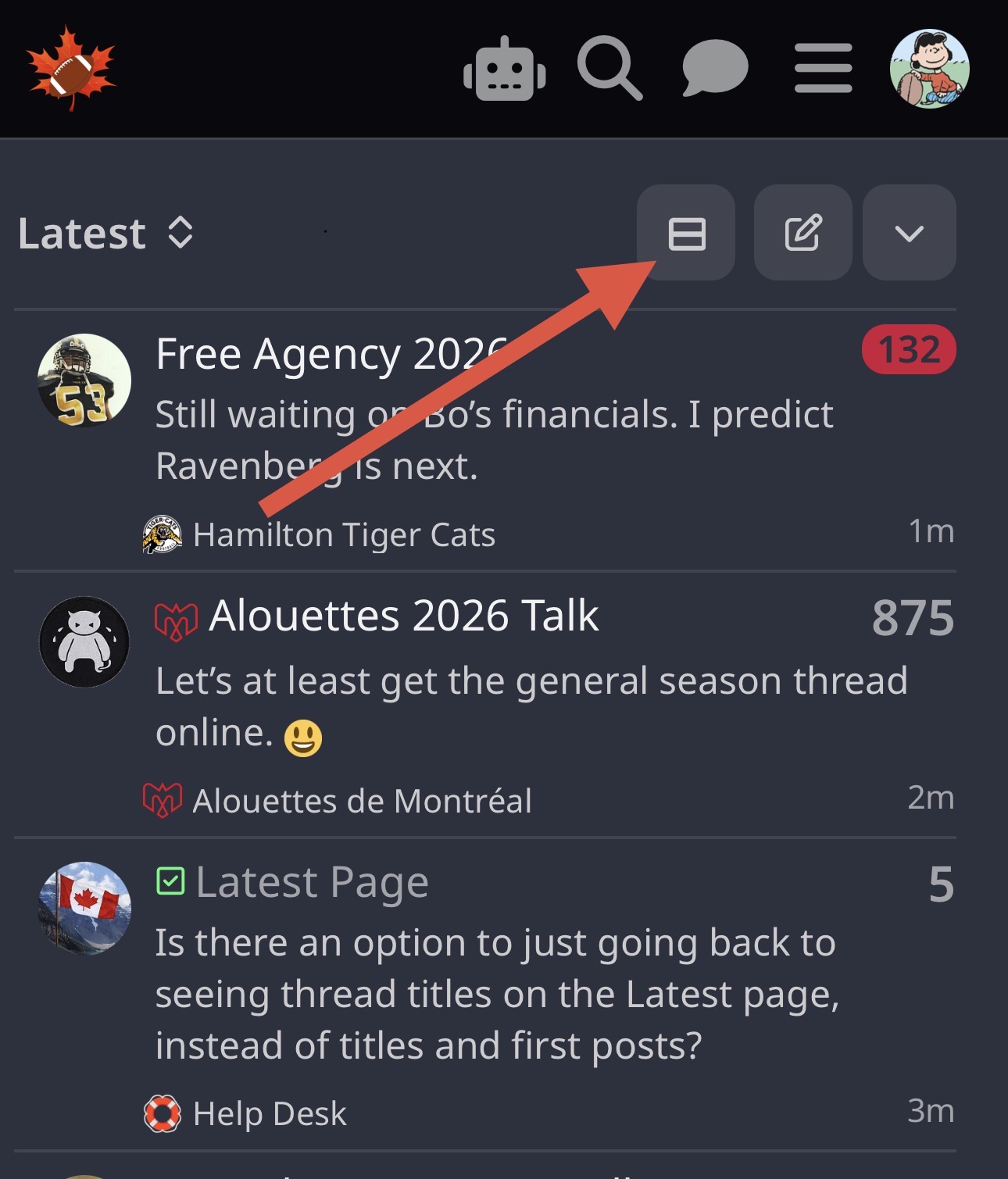Open the Alouettes 2026 Talk topic
Image resolution: width=1008 pixels, height=1179 pixels.
click(x=403, y=616)
